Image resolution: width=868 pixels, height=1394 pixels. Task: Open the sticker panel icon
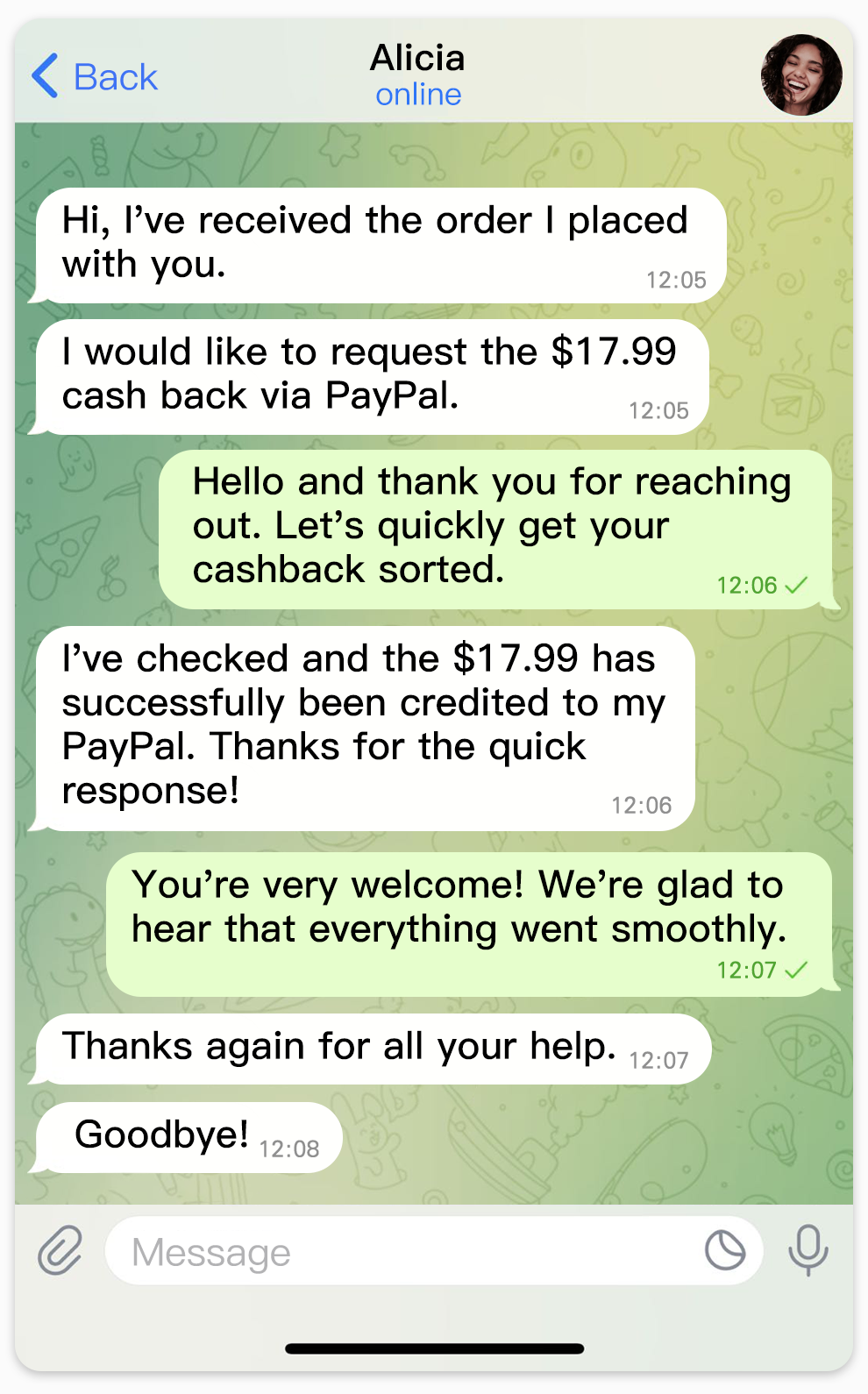(x=725, y=1251)
